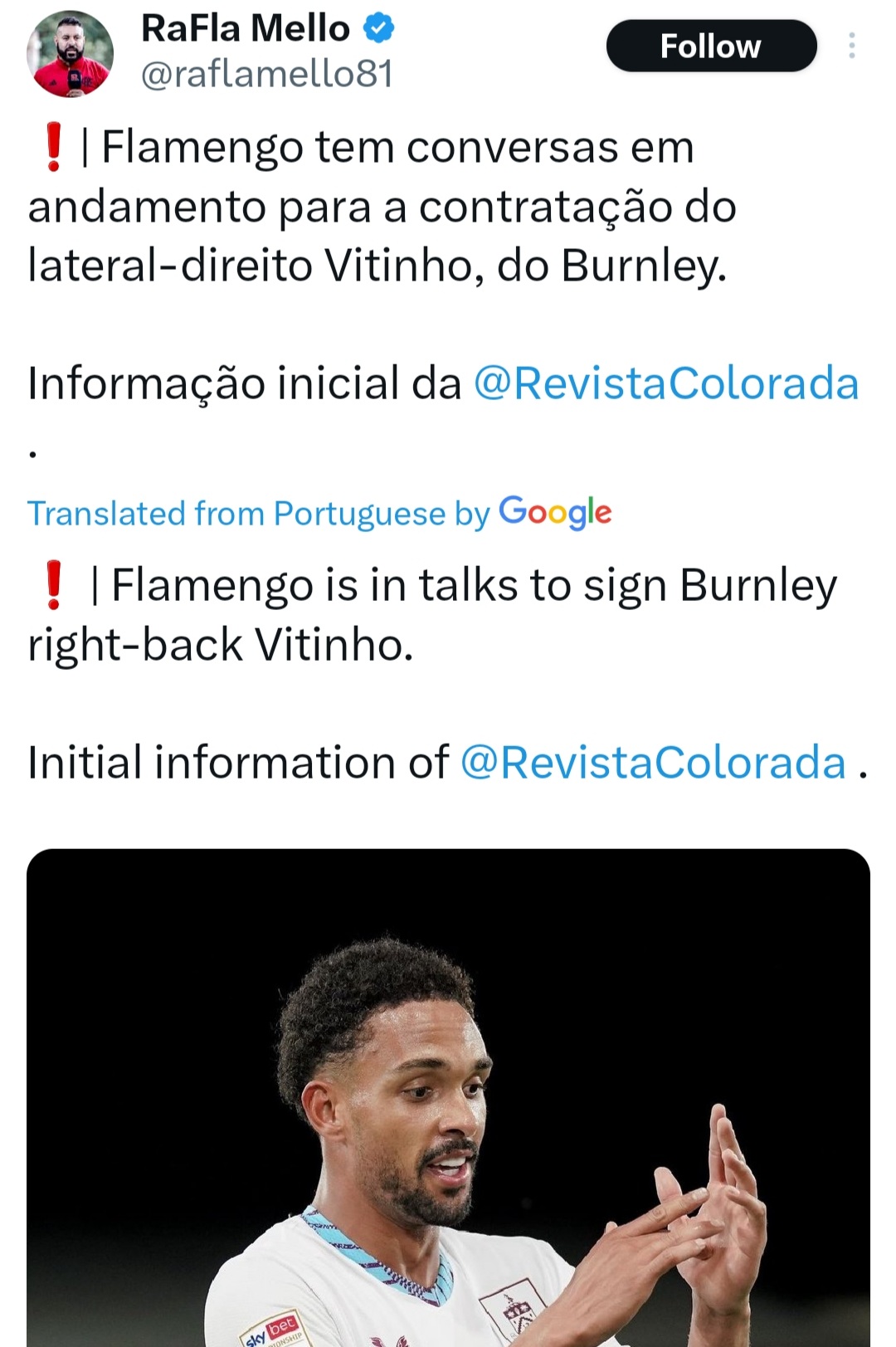Open RaFla Mello's profile picture
896x1347 pixels.
click(x=70, y=54)
